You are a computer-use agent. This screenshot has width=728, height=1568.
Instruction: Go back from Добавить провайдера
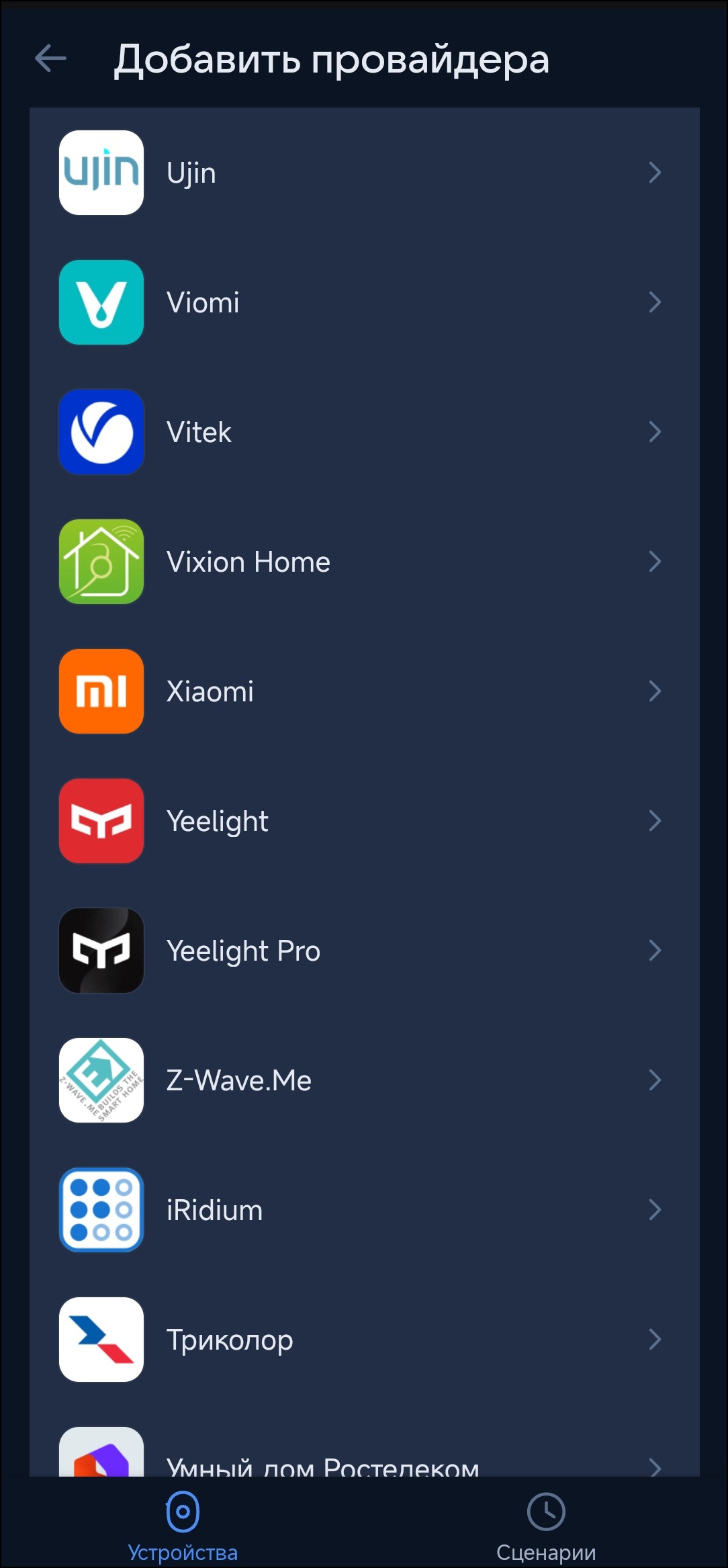click(51, 58)
